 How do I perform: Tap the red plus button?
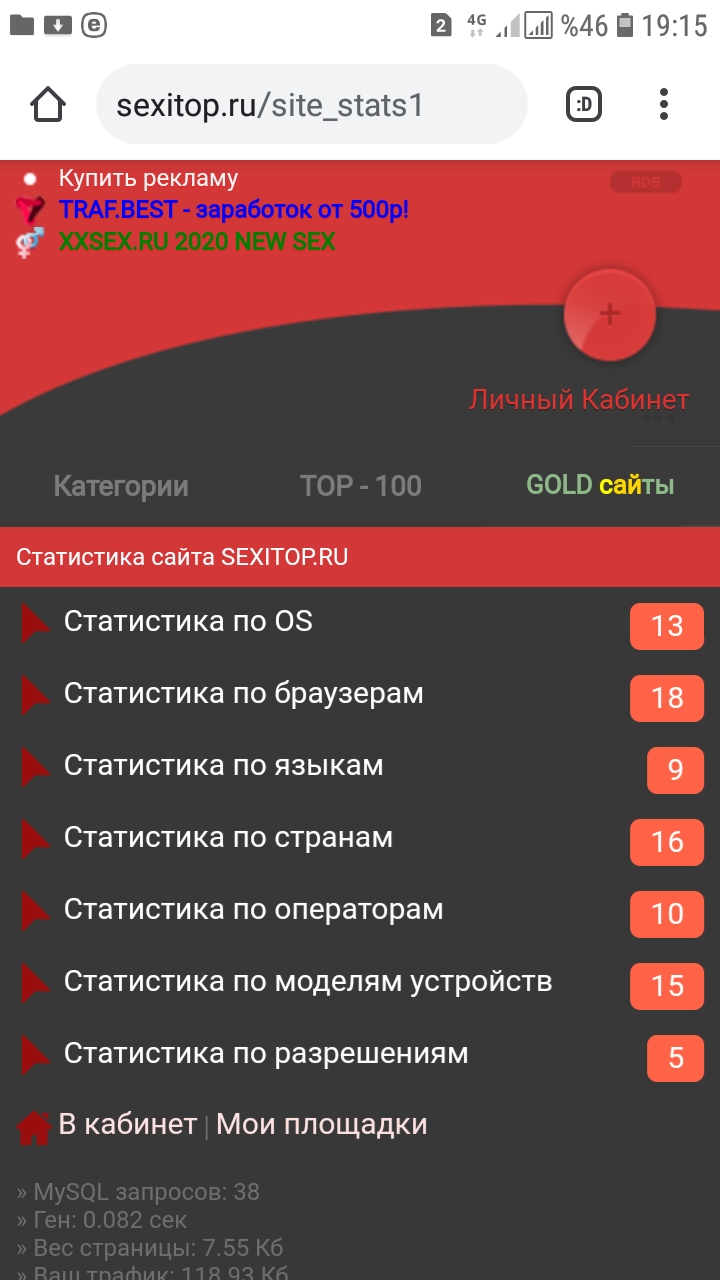click(x=609, y=314)
